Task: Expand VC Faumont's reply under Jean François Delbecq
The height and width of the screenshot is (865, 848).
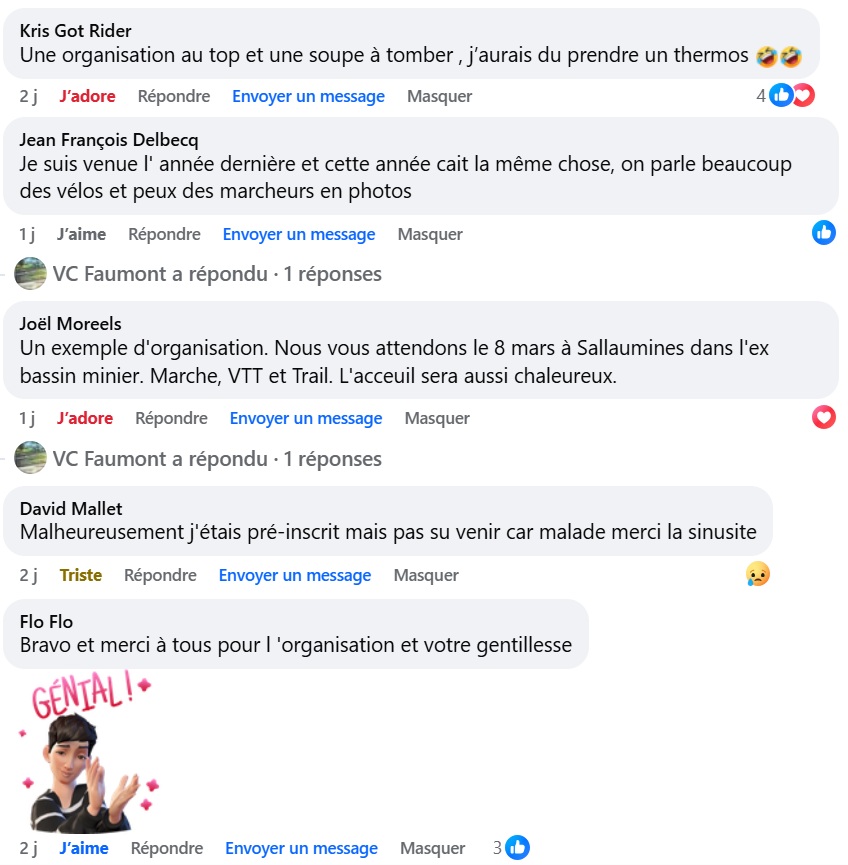Action: point(216,274)
